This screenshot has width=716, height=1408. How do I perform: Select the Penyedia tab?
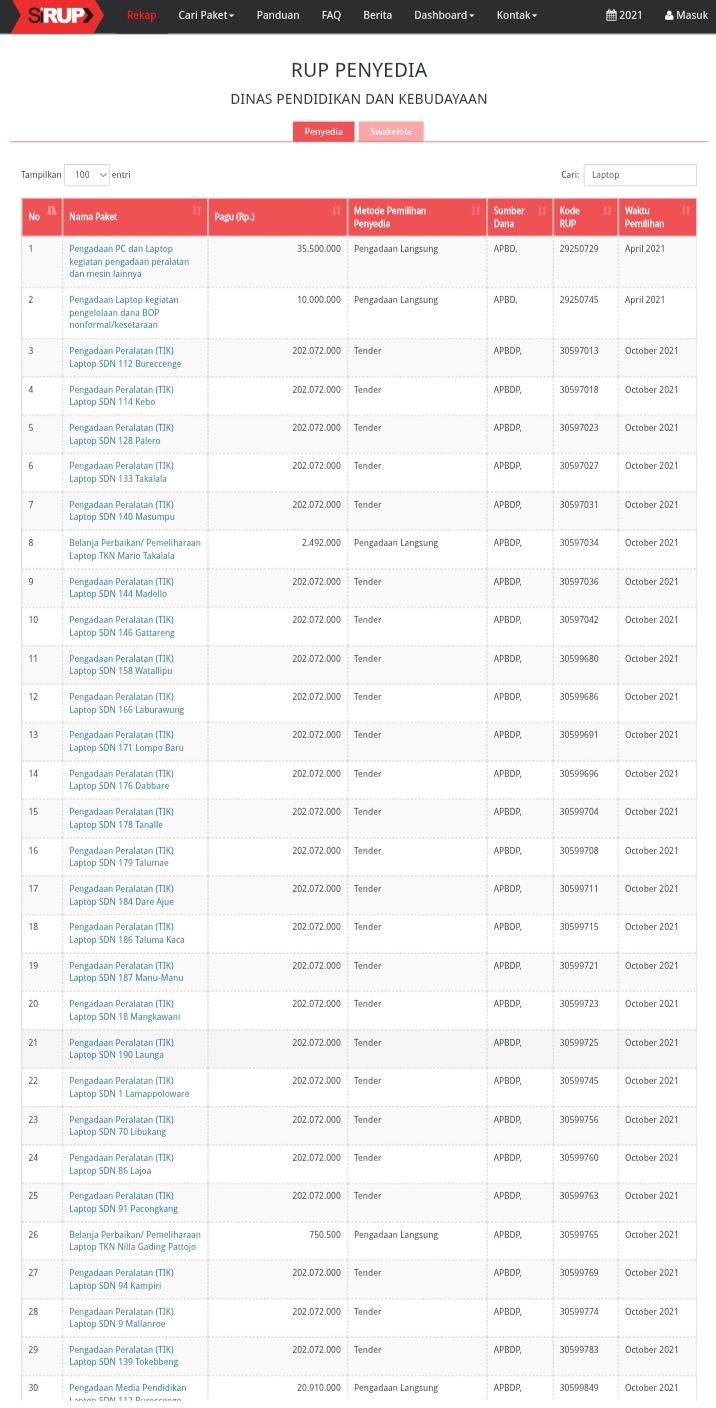(x=323, y=132)
